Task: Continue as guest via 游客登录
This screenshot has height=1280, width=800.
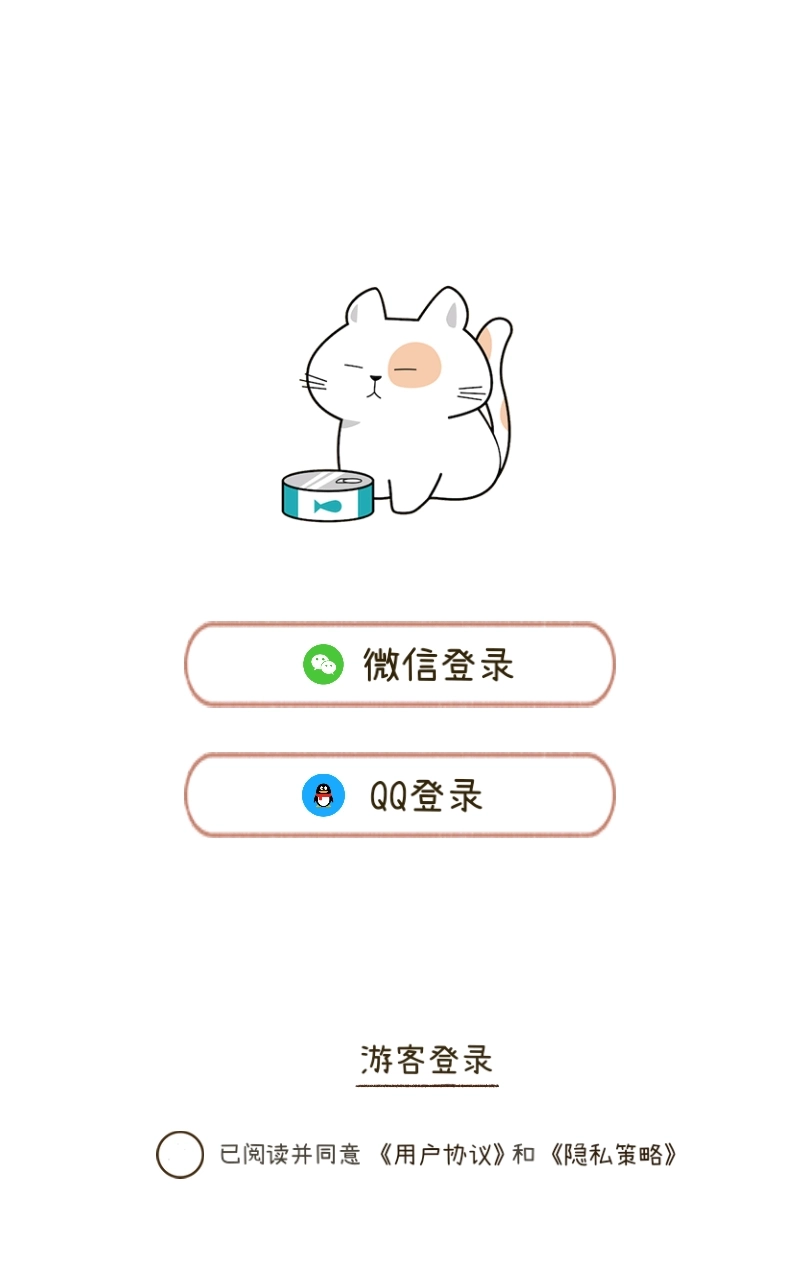Action: [x=427, y=1060]
